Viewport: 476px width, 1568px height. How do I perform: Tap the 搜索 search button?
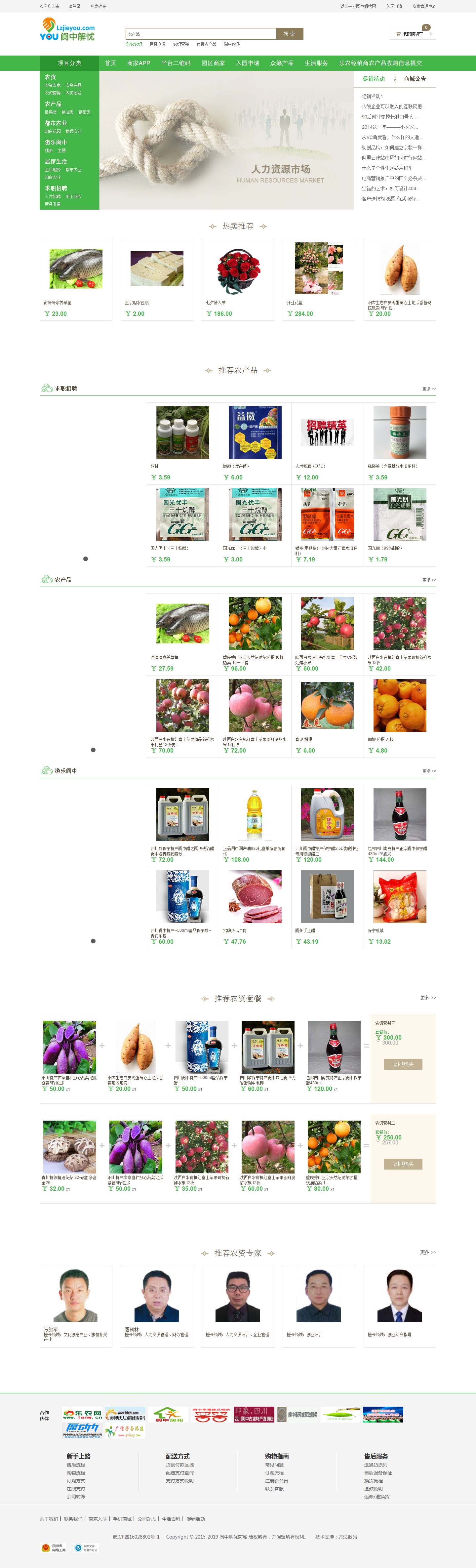tap(289, 34)
